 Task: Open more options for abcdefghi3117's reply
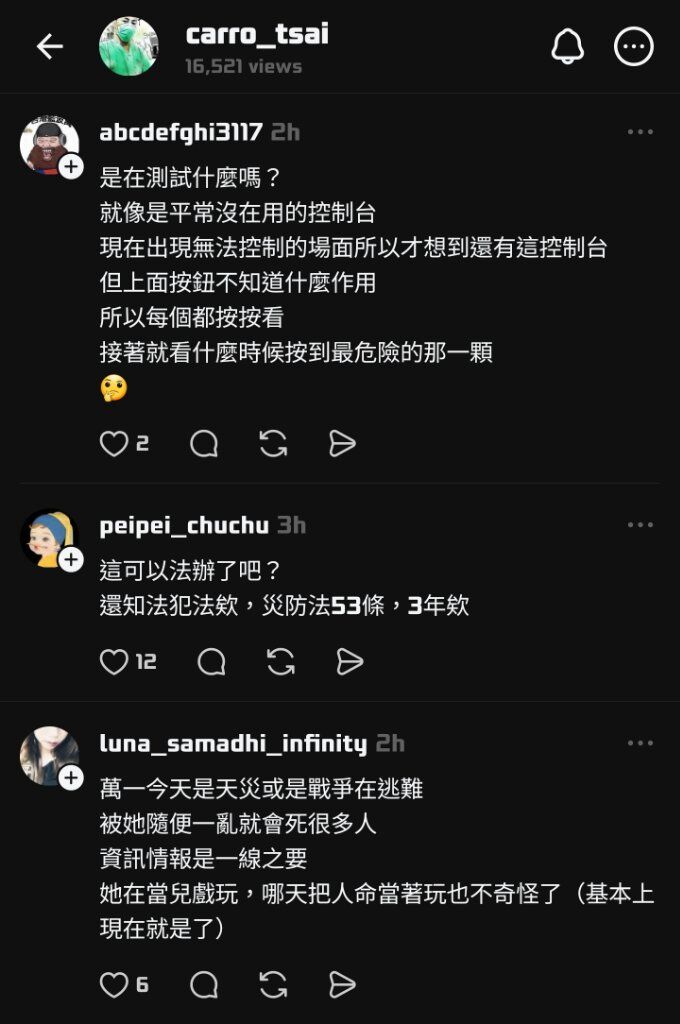tap(640, 132)
